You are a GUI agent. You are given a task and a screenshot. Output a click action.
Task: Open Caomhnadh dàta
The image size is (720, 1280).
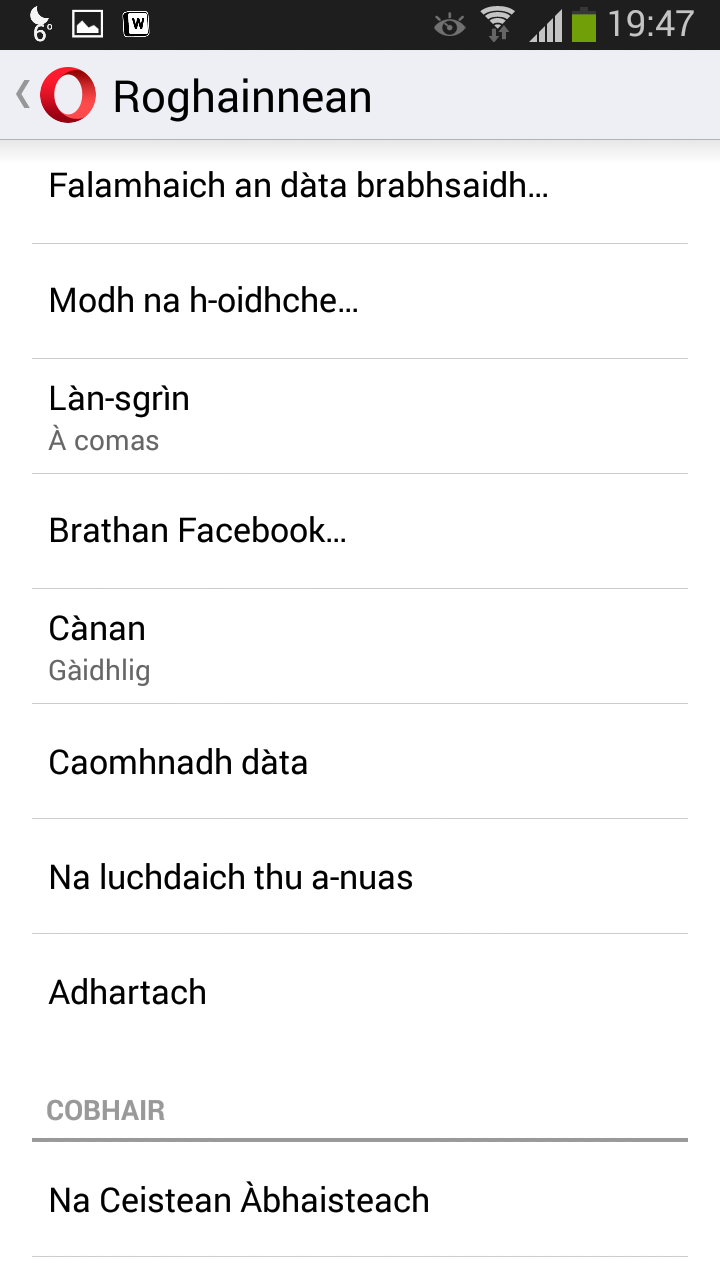pyautogui.click(x=359, y=762)
